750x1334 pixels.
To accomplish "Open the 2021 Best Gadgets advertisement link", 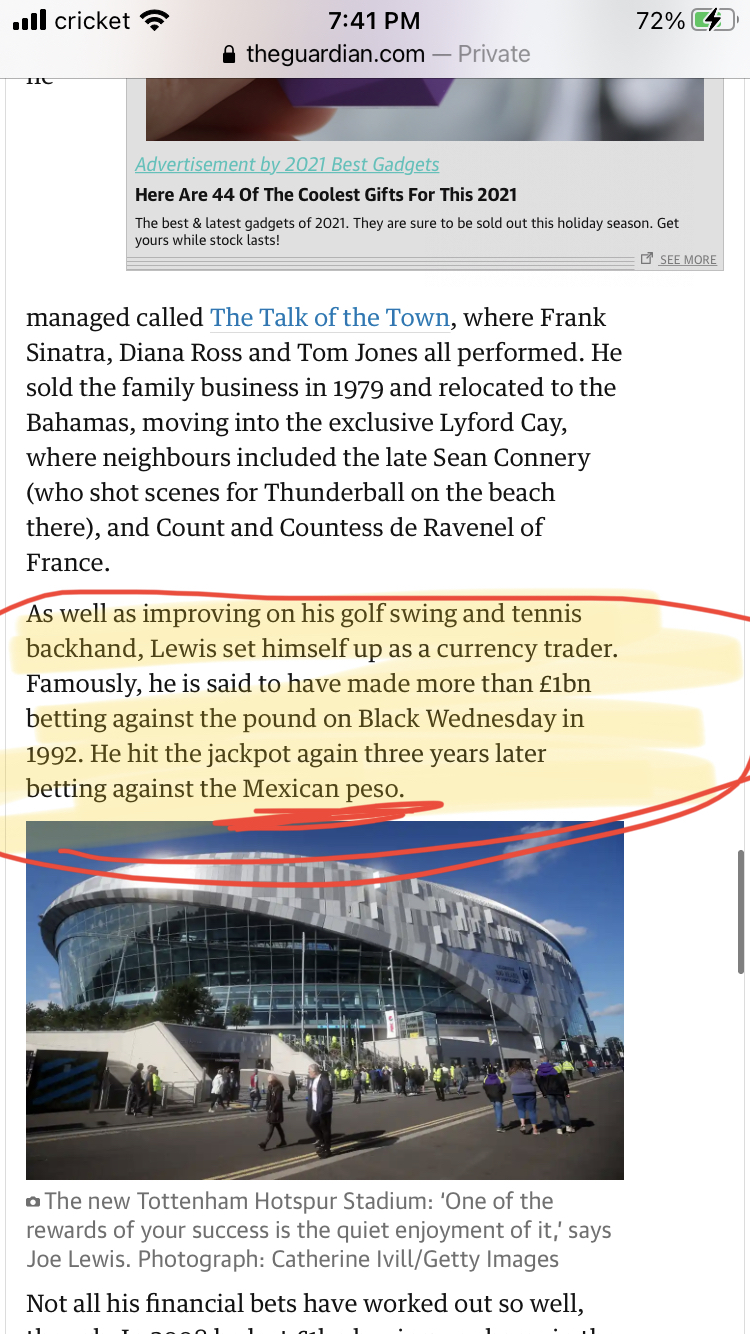I will coord(287,165).
